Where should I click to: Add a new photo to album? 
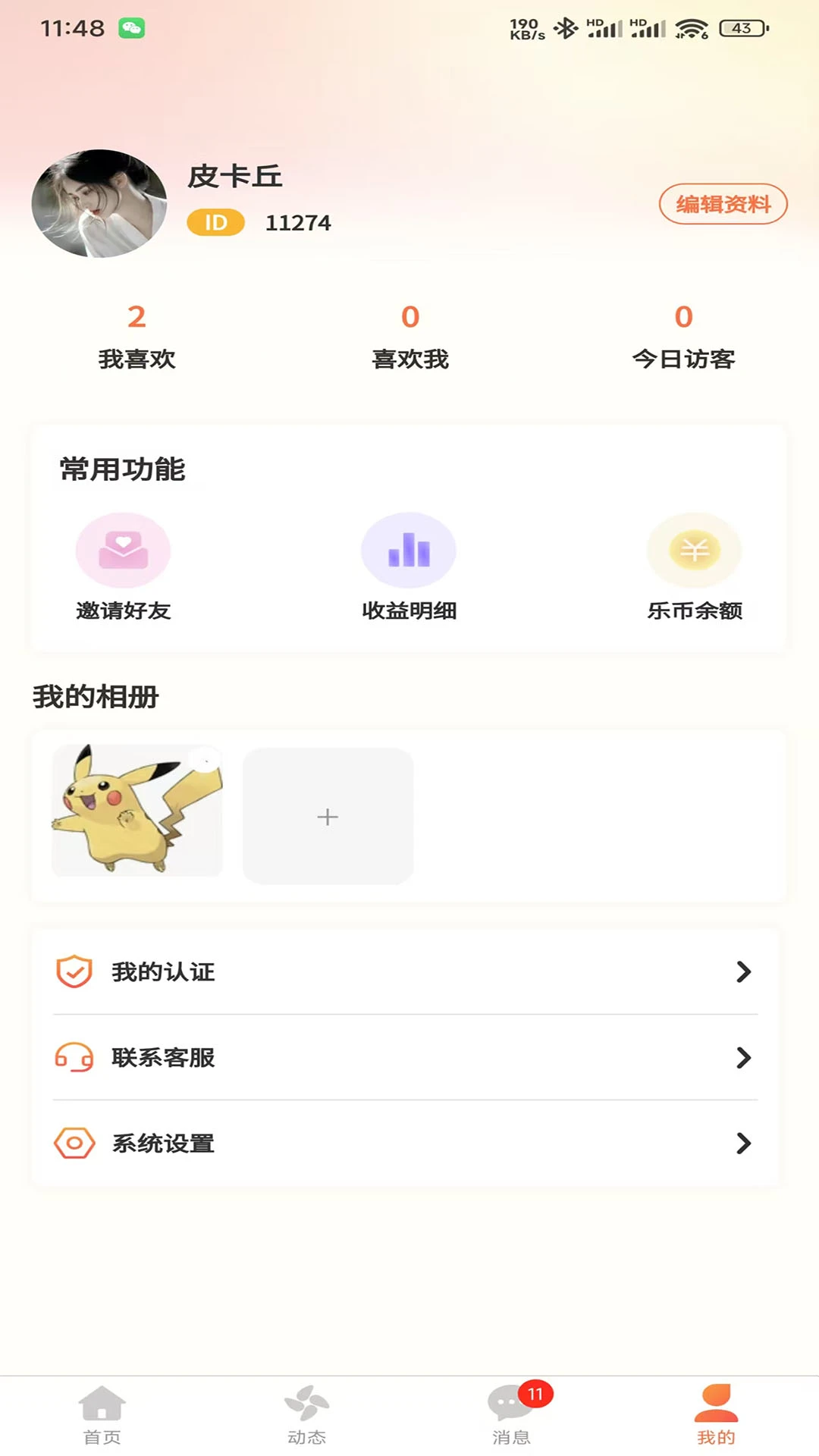point(328,816)
